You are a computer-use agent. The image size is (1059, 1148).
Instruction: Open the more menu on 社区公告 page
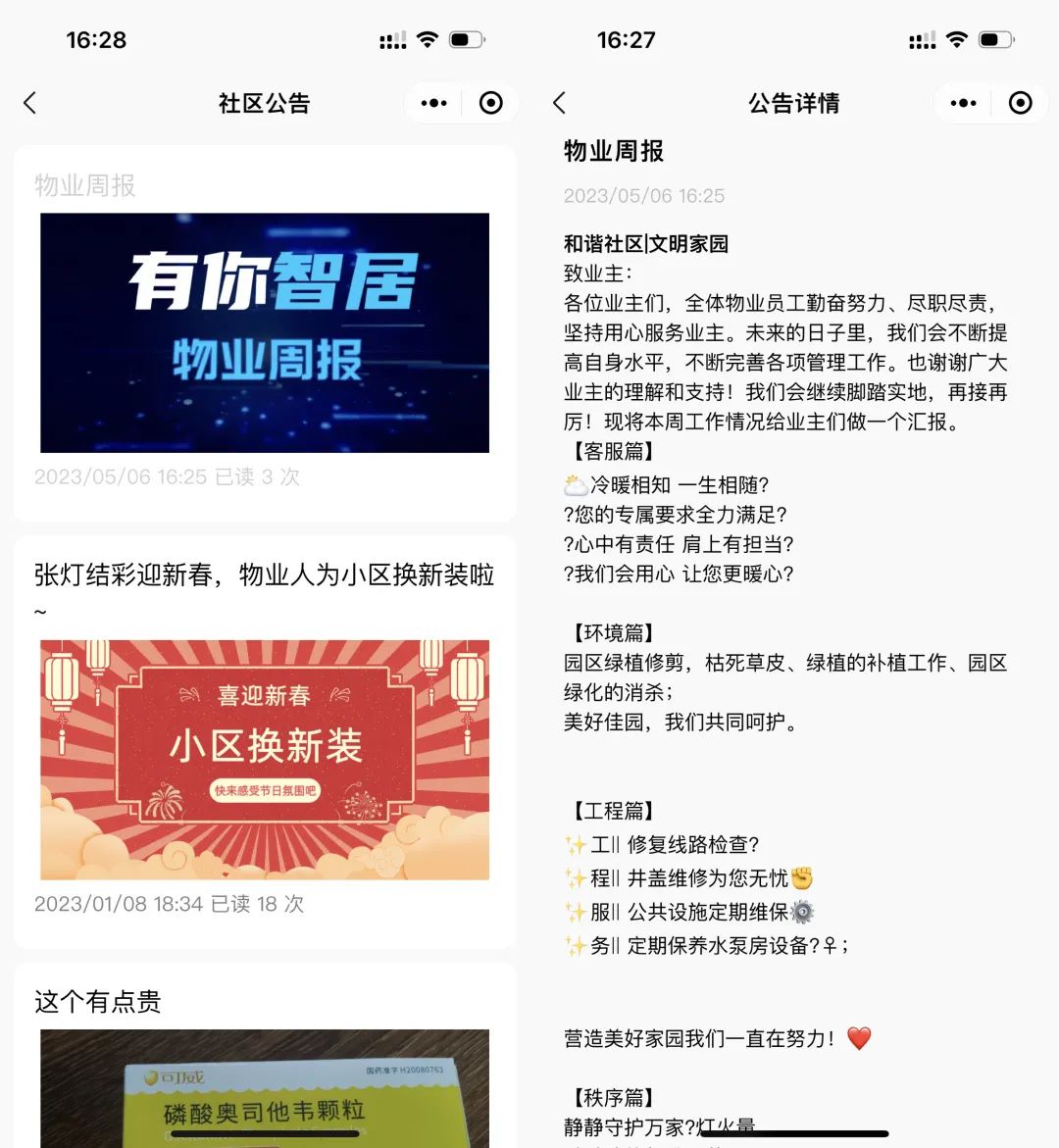(433, 103)
